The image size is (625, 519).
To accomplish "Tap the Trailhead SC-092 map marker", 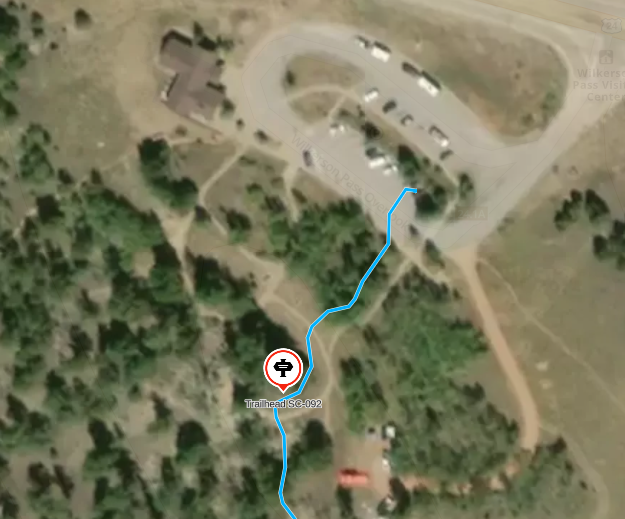I will click(x=282, y=368).
